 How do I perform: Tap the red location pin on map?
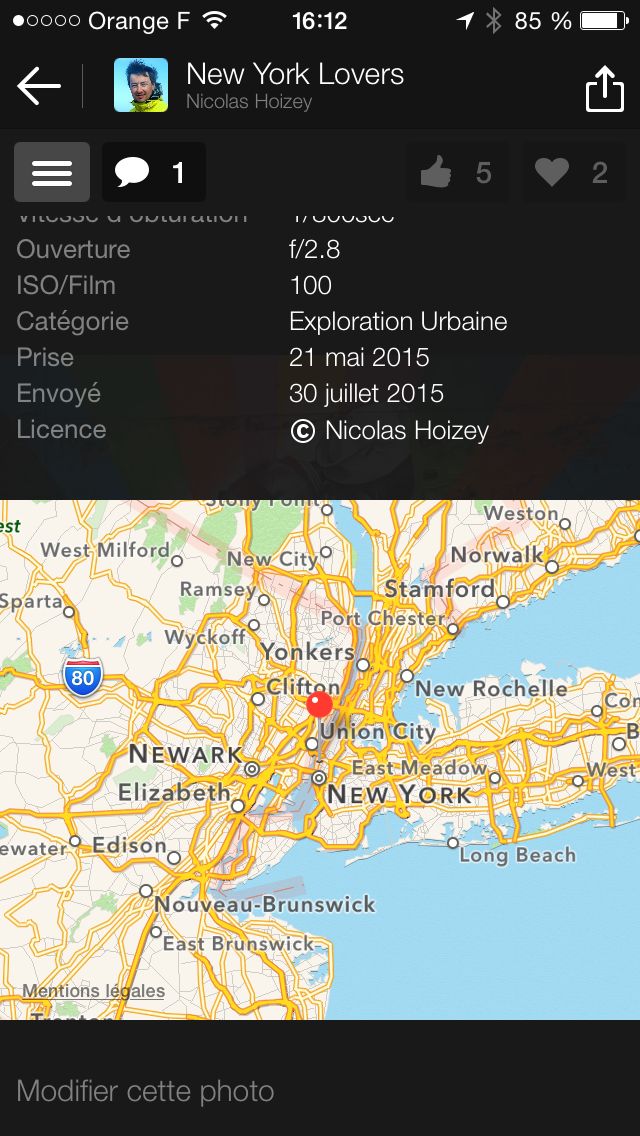[x=319, y=704]
